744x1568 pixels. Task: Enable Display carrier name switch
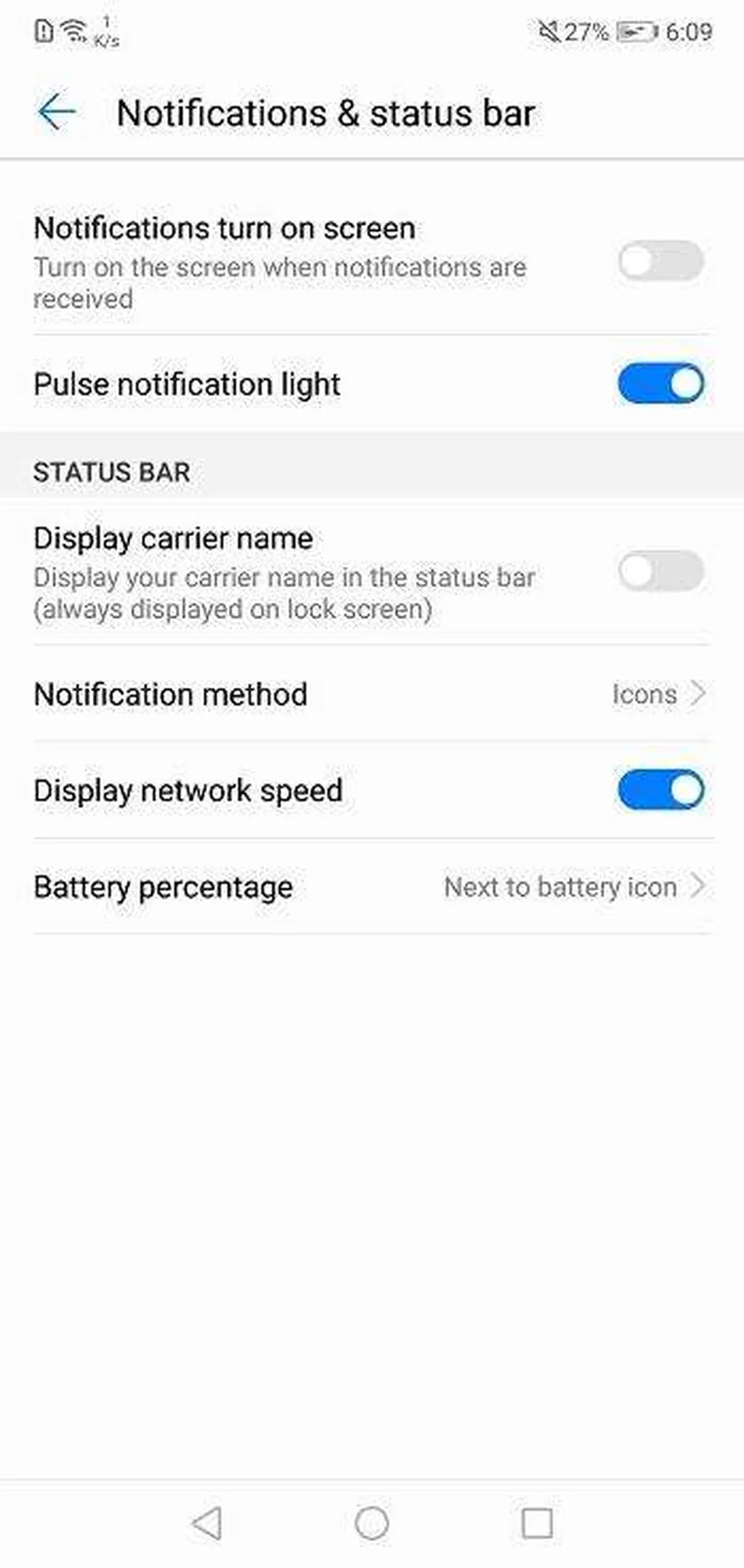click(660, 572)
